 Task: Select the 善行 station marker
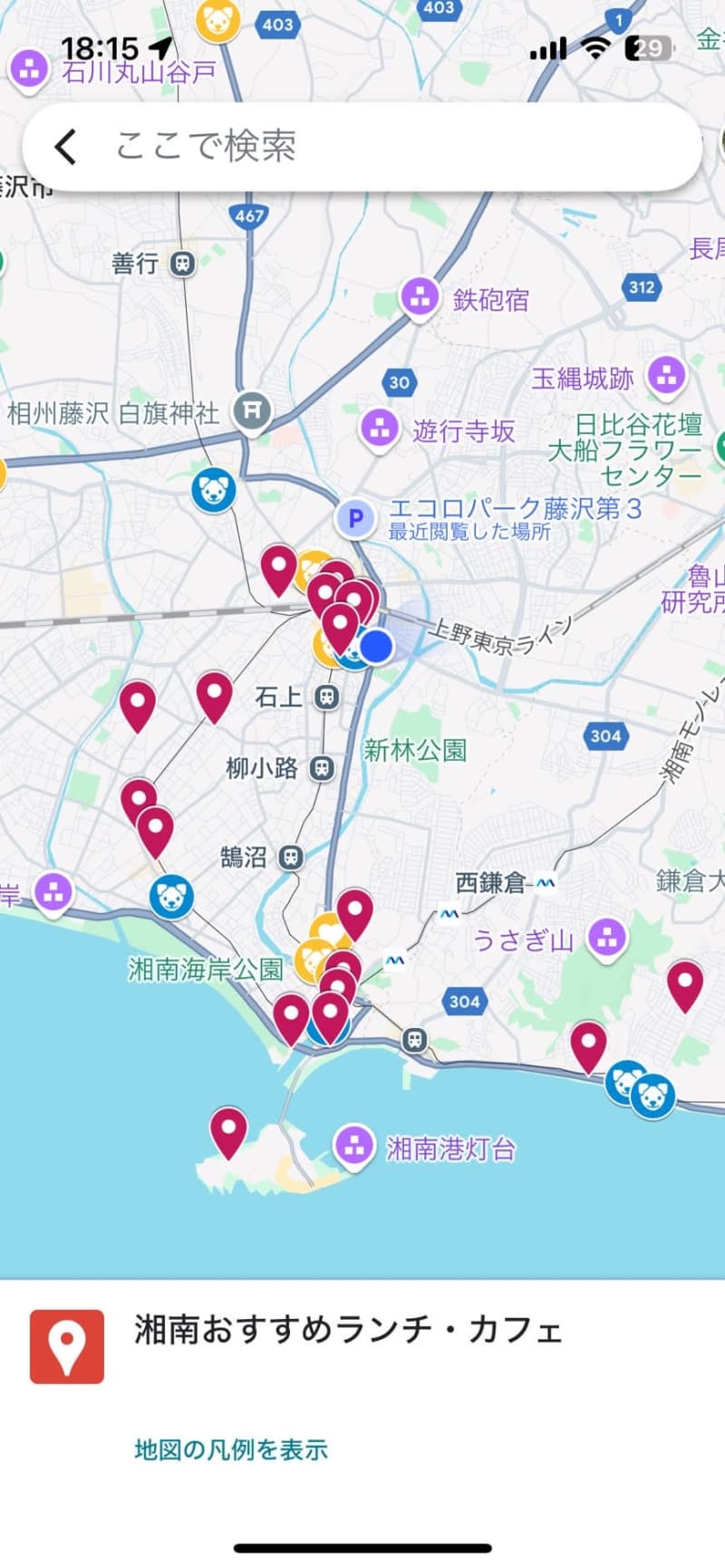coord(183,264)
